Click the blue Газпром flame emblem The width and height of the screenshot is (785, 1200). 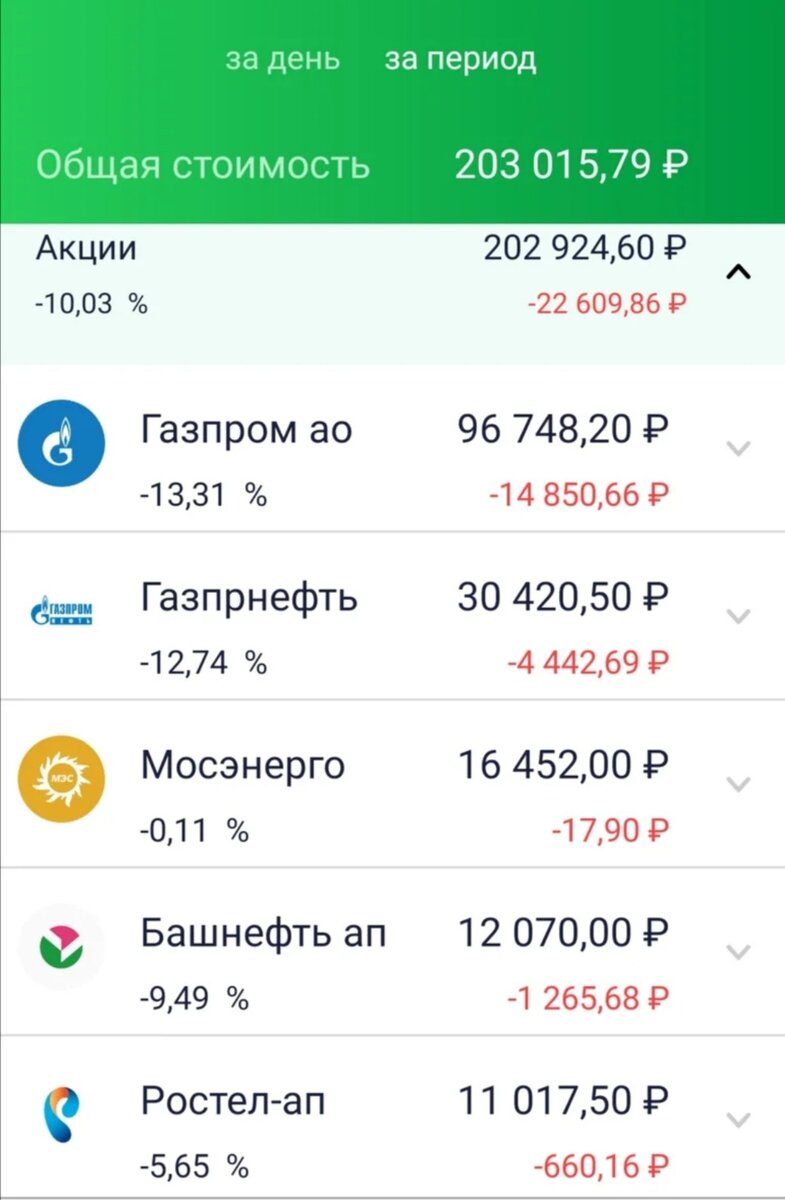[62, 443]
